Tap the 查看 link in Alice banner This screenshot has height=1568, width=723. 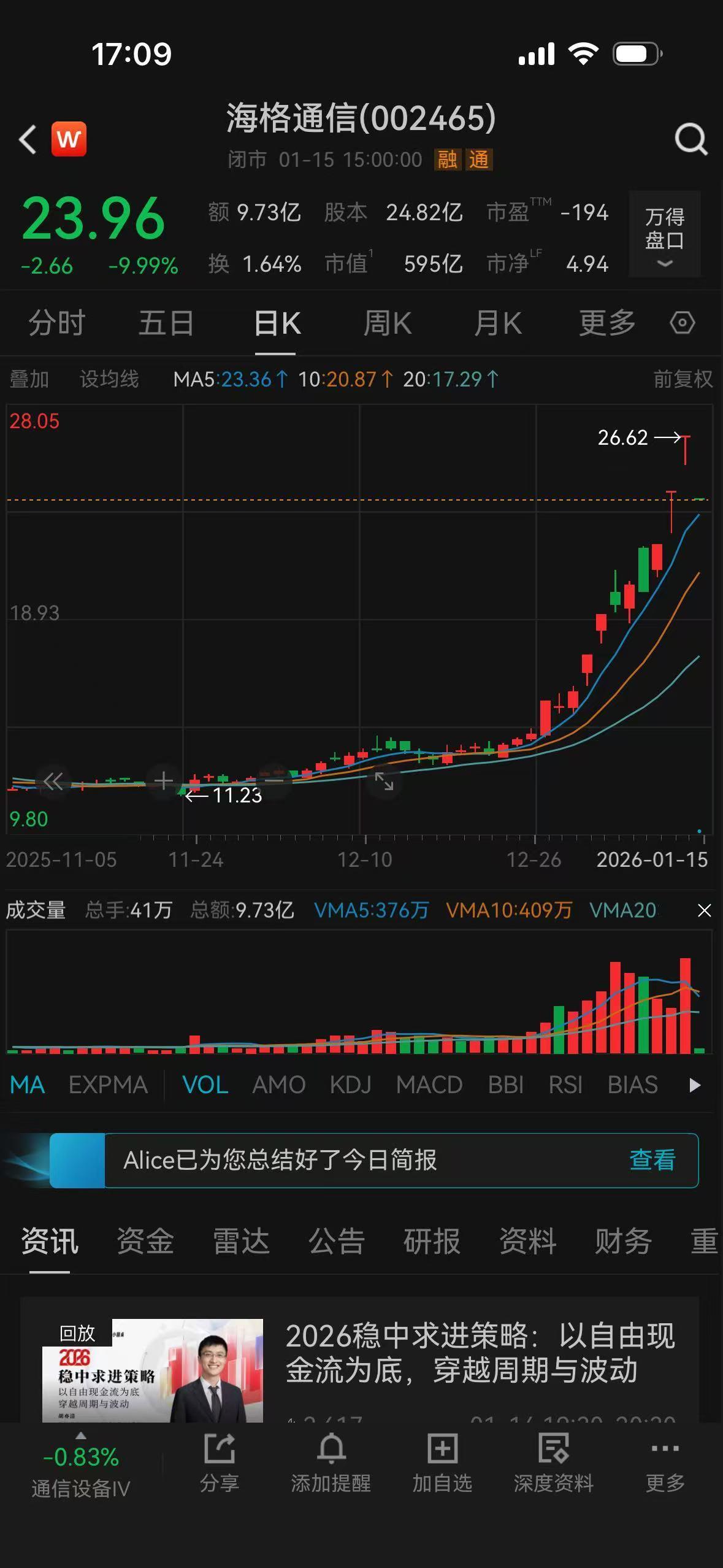pos(652,1161)
